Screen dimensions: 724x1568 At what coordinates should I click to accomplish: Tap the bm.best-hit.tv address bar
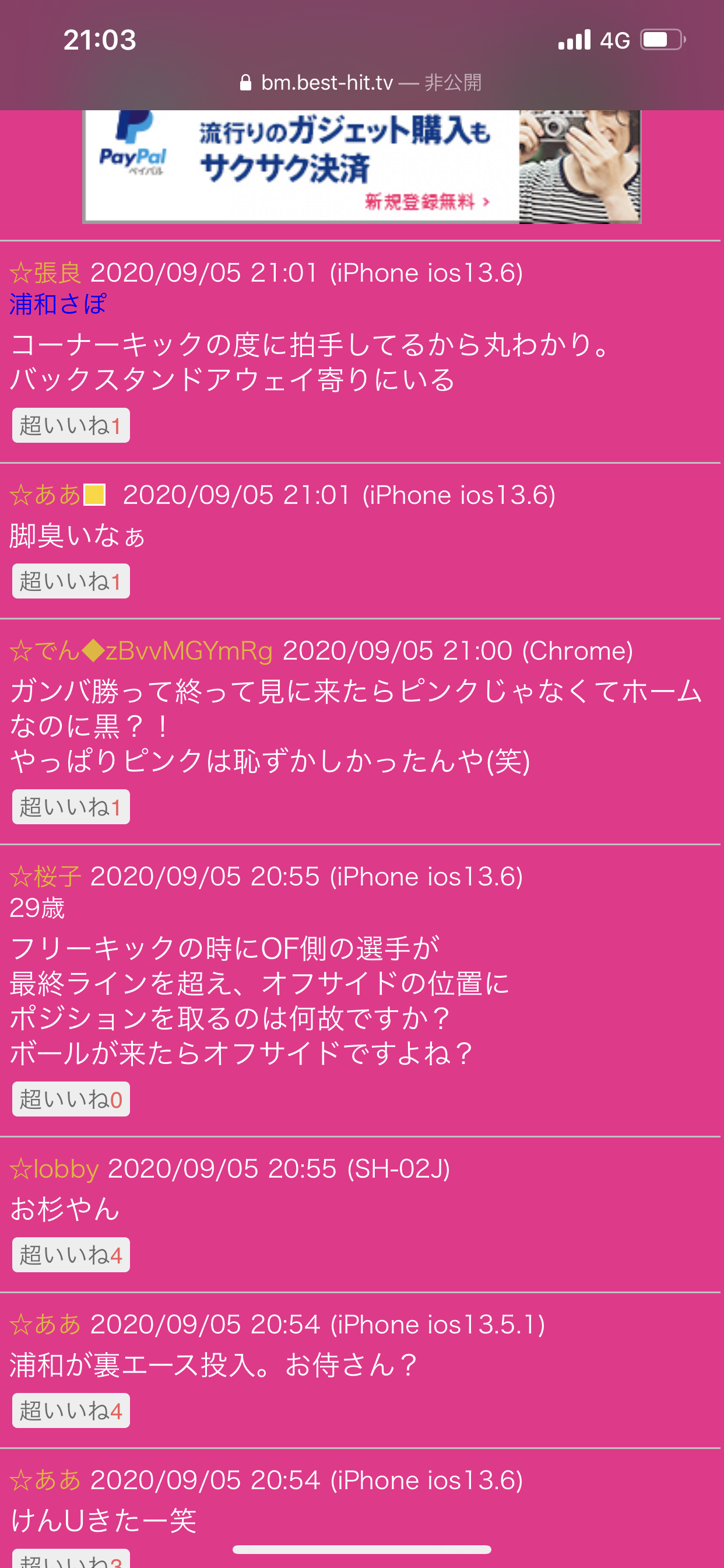tap(361, 82)
